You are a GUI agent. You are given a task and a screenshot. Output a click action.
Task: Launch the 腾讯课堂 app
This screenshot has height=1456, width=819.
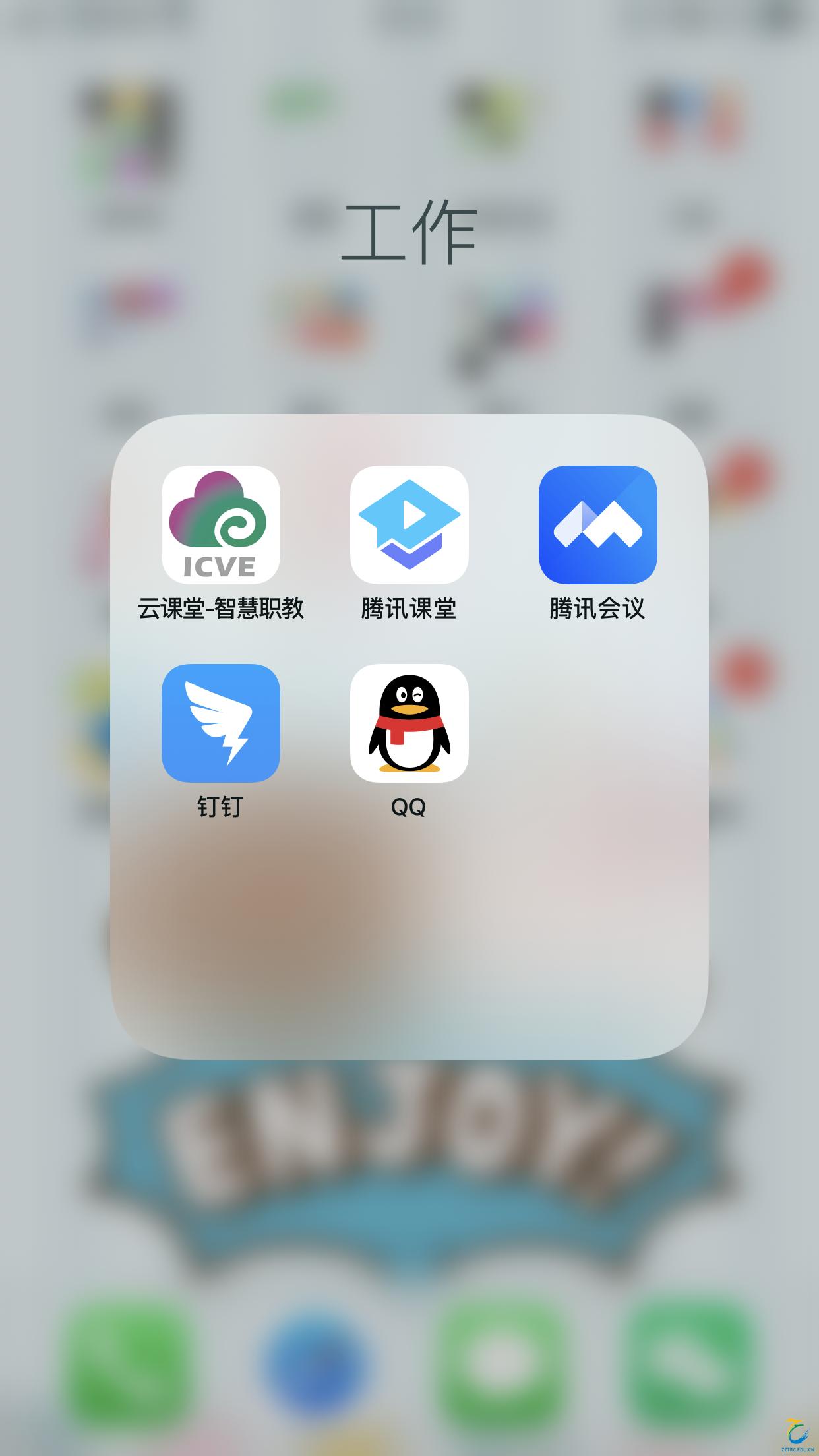(x=409, y=525)
